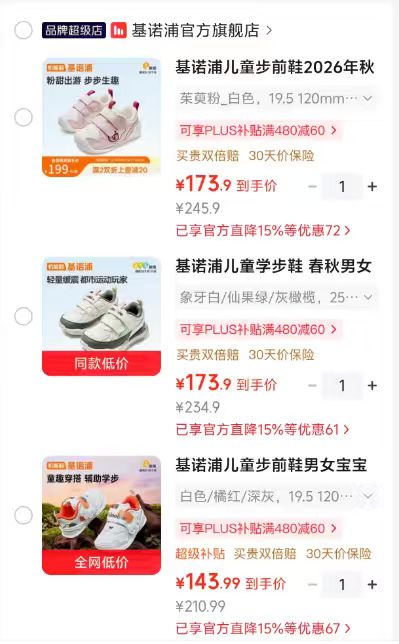
Task: Open PLUS补贴 offer under 学步鞋 春秋男女
Action: pos(258,329)
